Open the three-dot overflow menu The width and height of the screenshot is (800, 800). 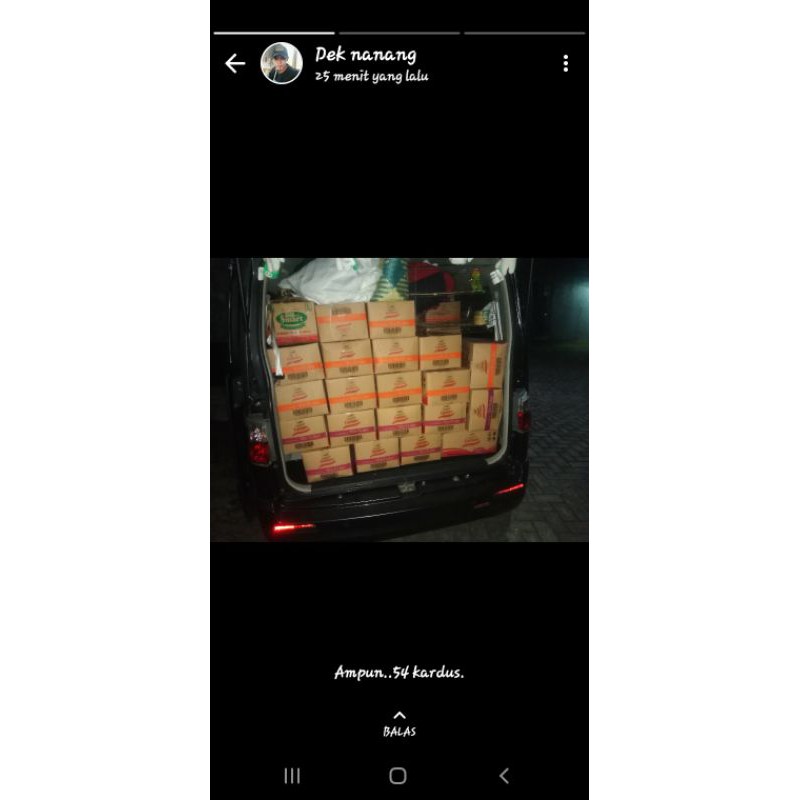click(x=565, y=64)
